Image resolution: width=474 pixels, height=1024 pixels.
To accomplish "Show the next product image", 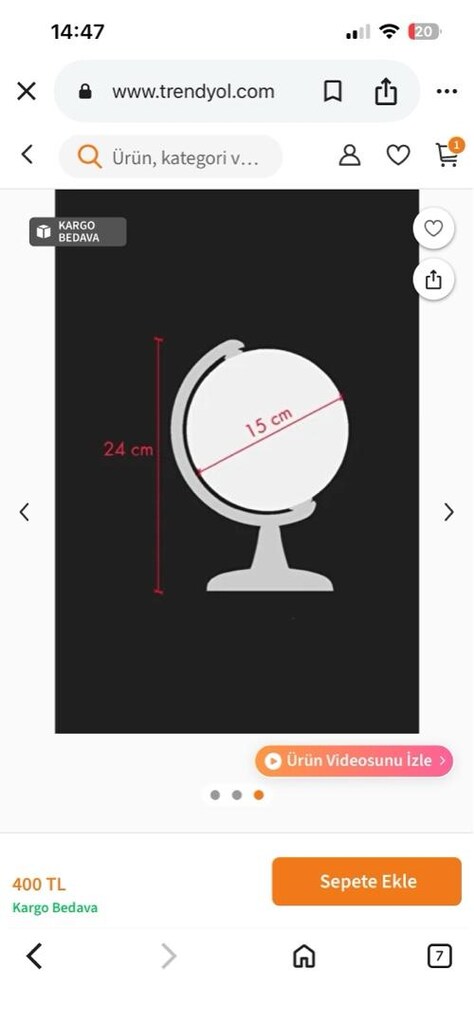I will click(x=449, y=512).
